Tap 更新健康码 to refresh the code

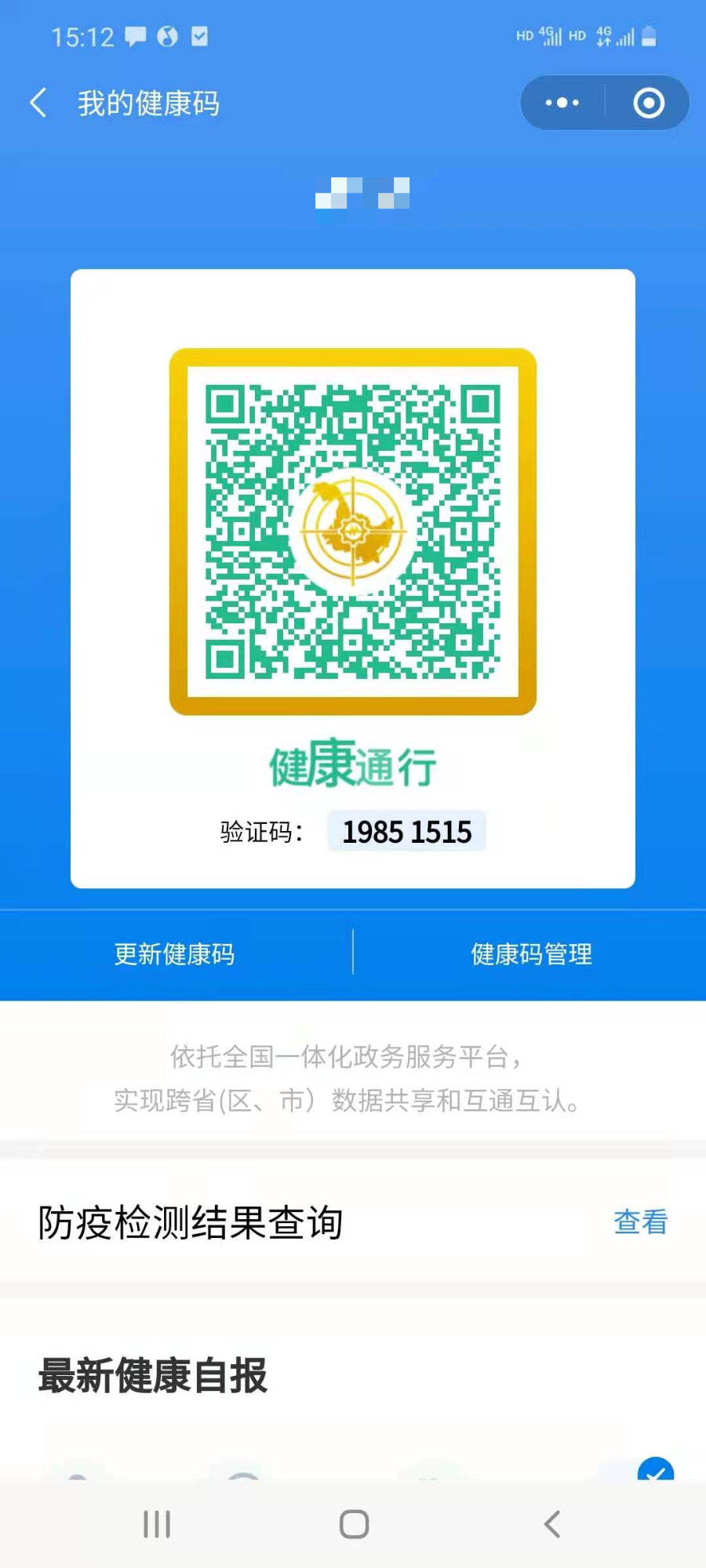click(174, 953)
